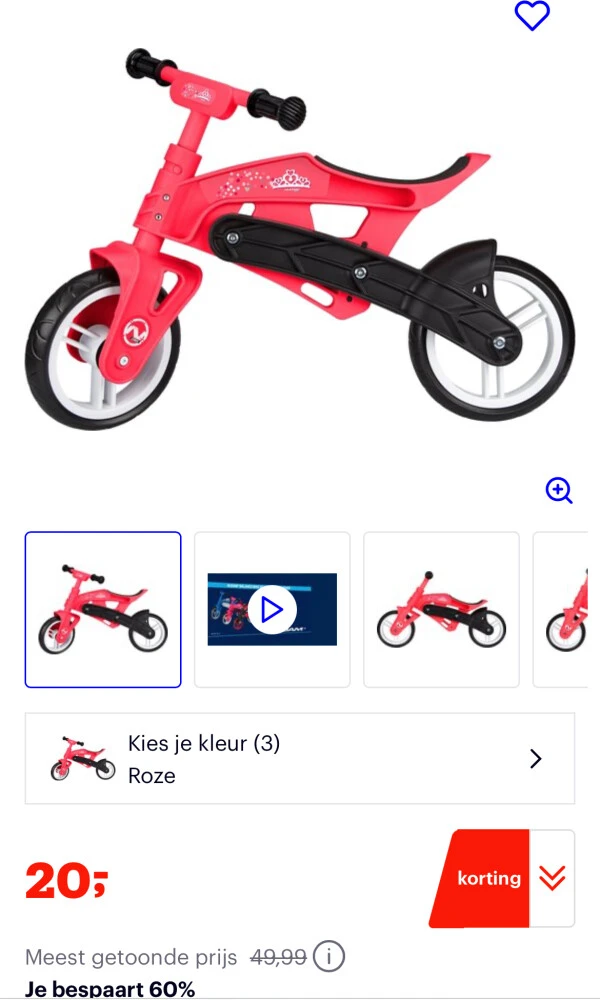The image size is (600, 1000).
Task: Show info about 'Meest getoonde prijs'
Action: 328,957
